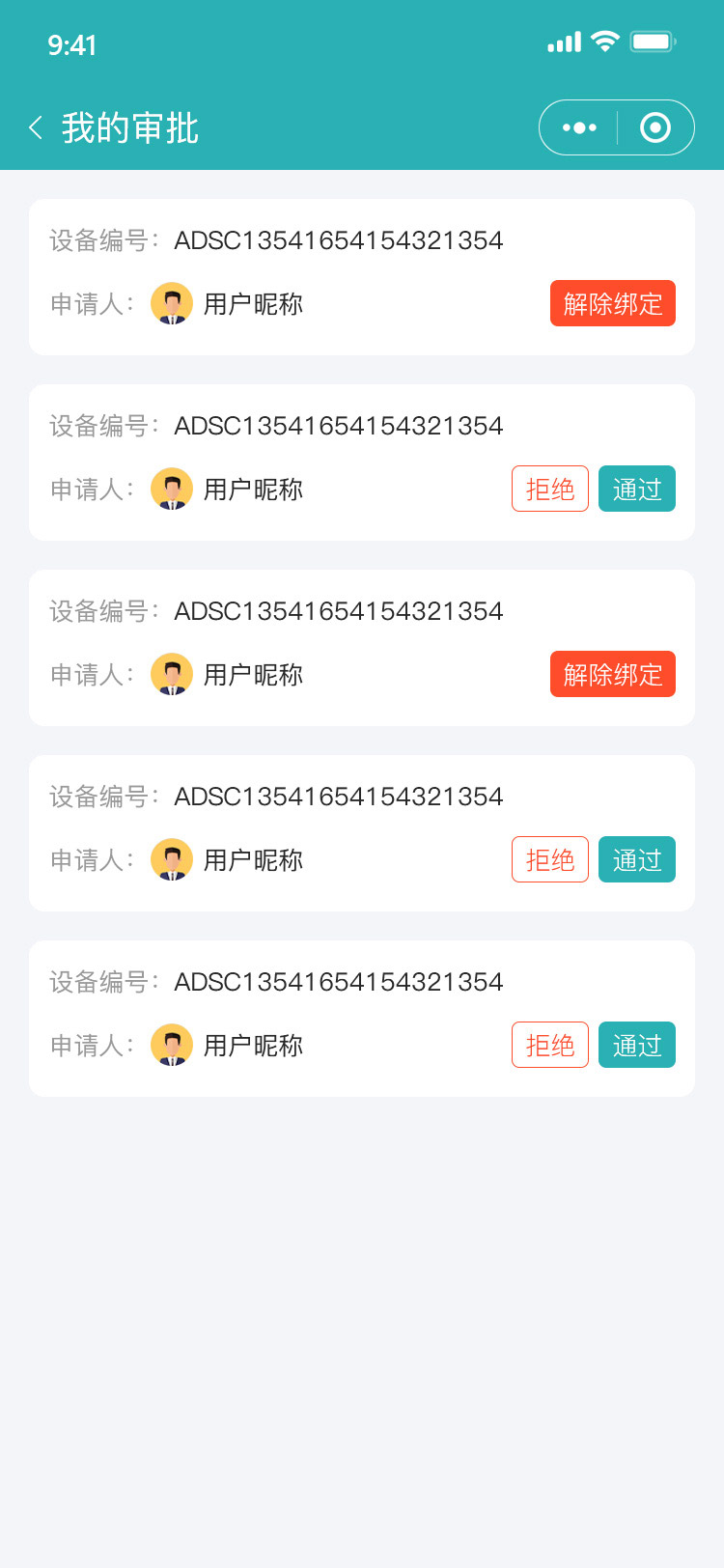Go back from 我的审批 page
Screen dimensions: 724x1568
tap(36, 127)
